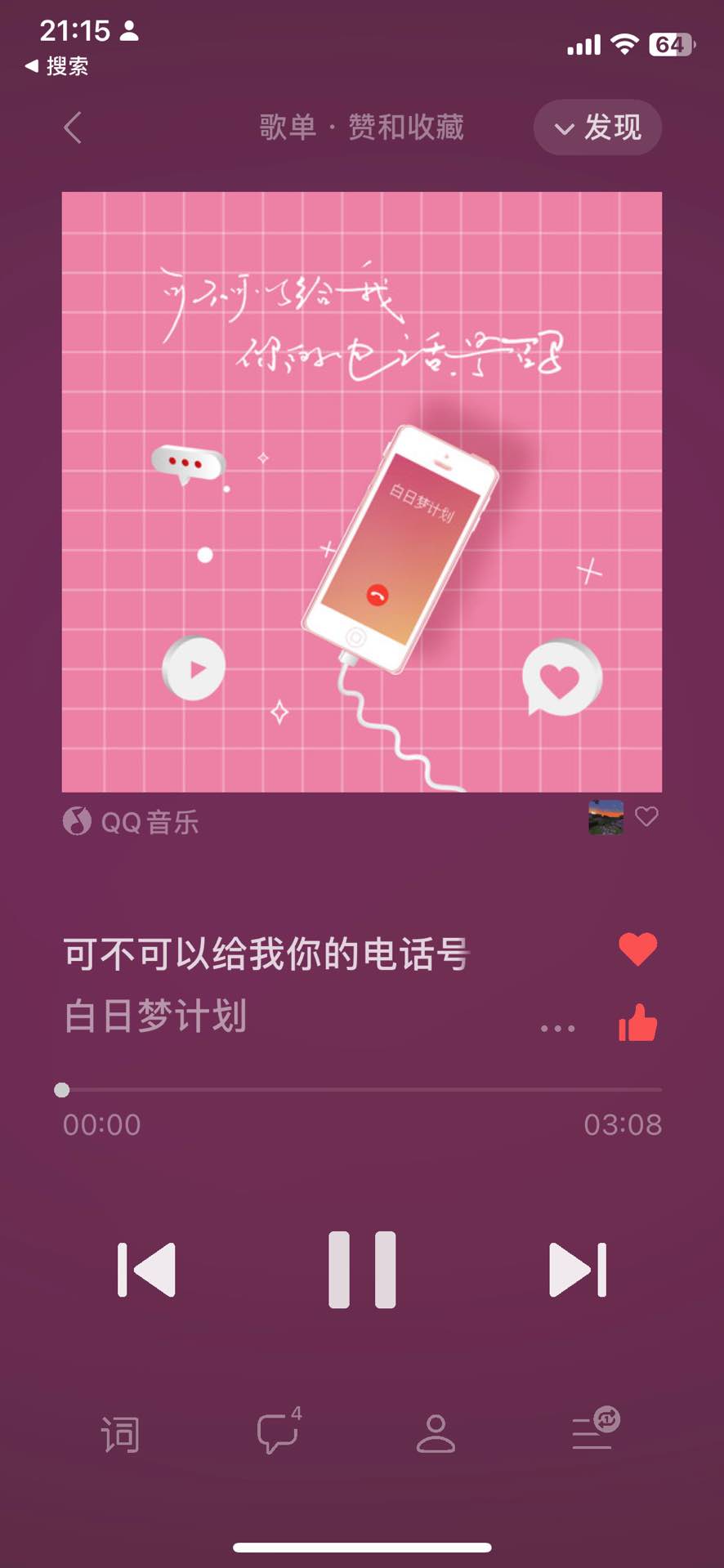Unlike the song with the red heart

pos(637,949)
